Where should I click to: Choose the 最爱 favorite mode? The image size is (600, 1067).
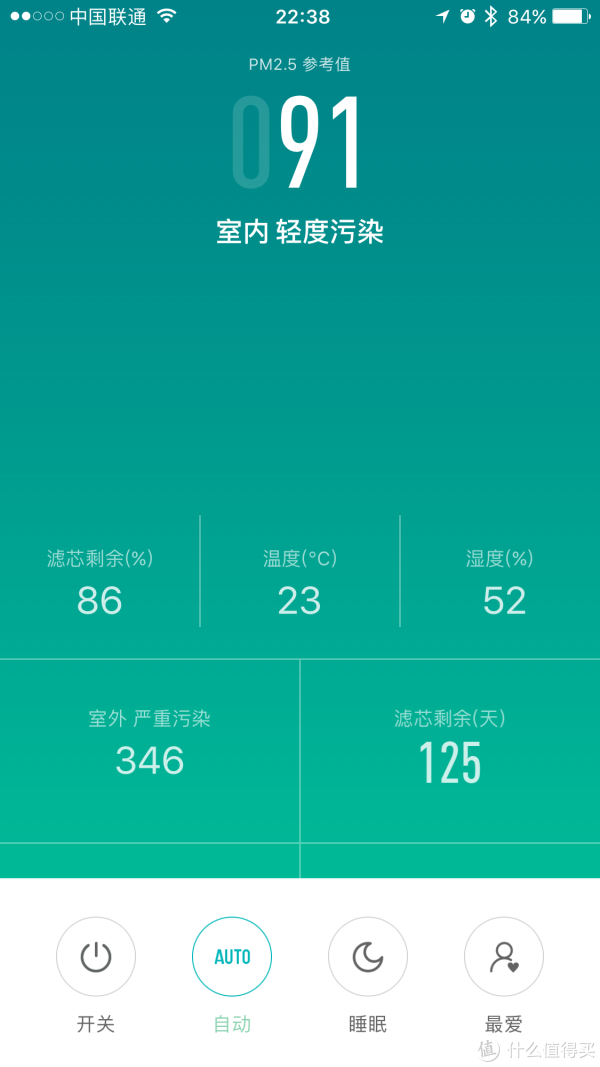[504, 956]
